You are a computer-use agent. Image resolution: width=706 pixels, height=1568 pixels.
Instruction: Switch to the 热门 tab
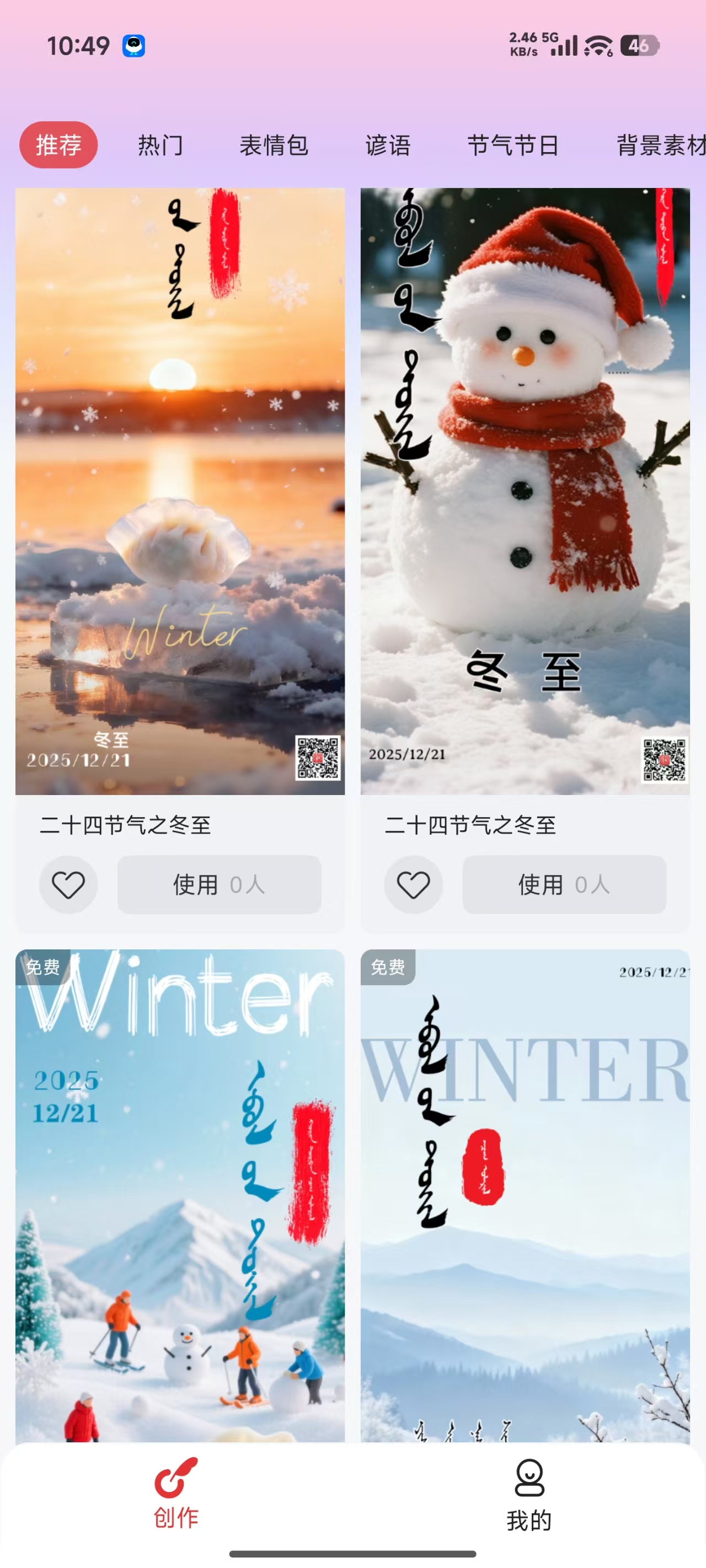coord(159,146)
